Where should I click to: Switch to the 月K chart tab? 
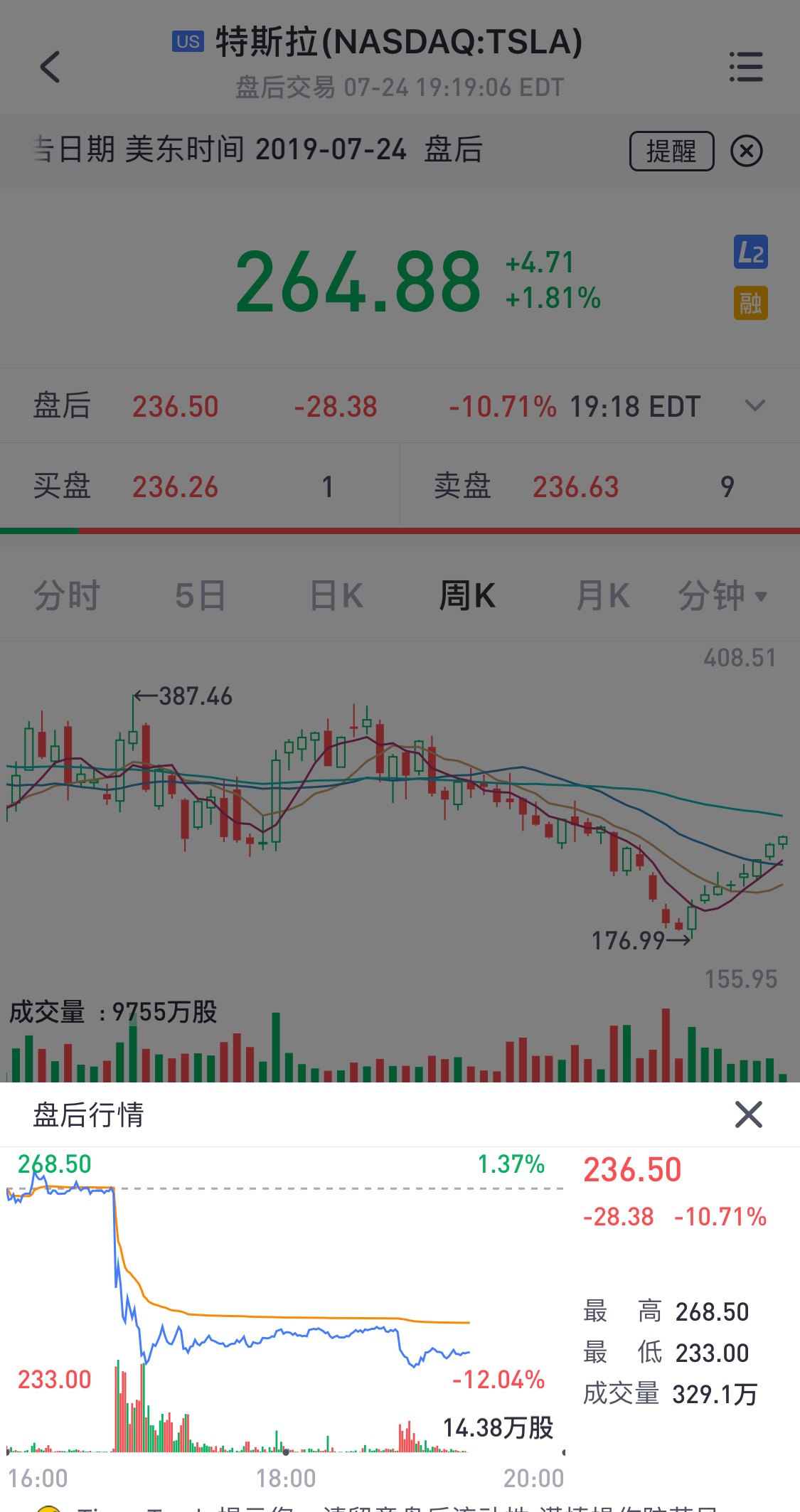(x=602, y=595)
